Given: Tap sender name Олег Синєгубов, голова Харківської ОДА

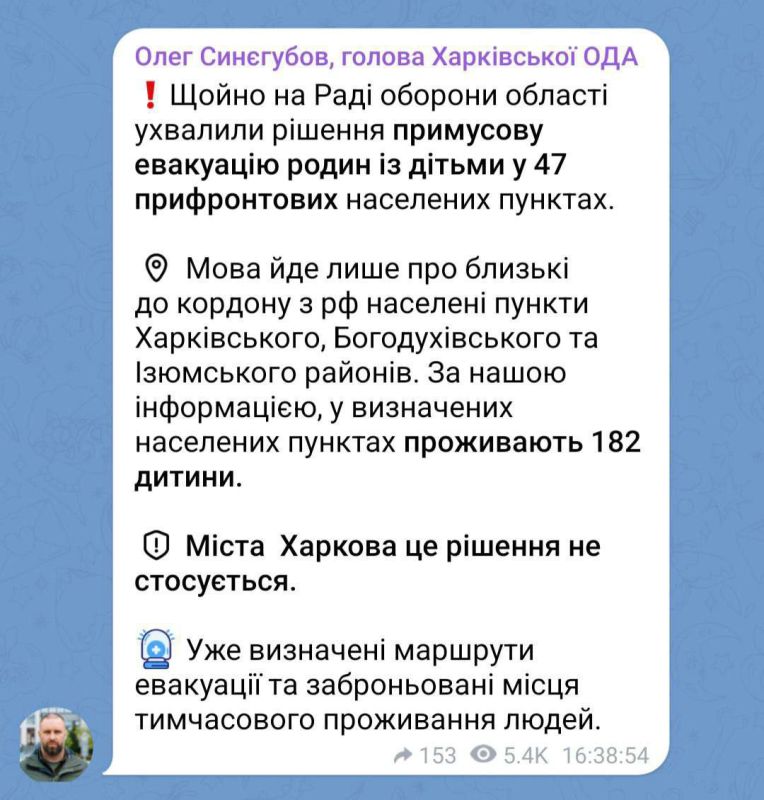Looking at the screenshot, I should [x=385, y=56].
